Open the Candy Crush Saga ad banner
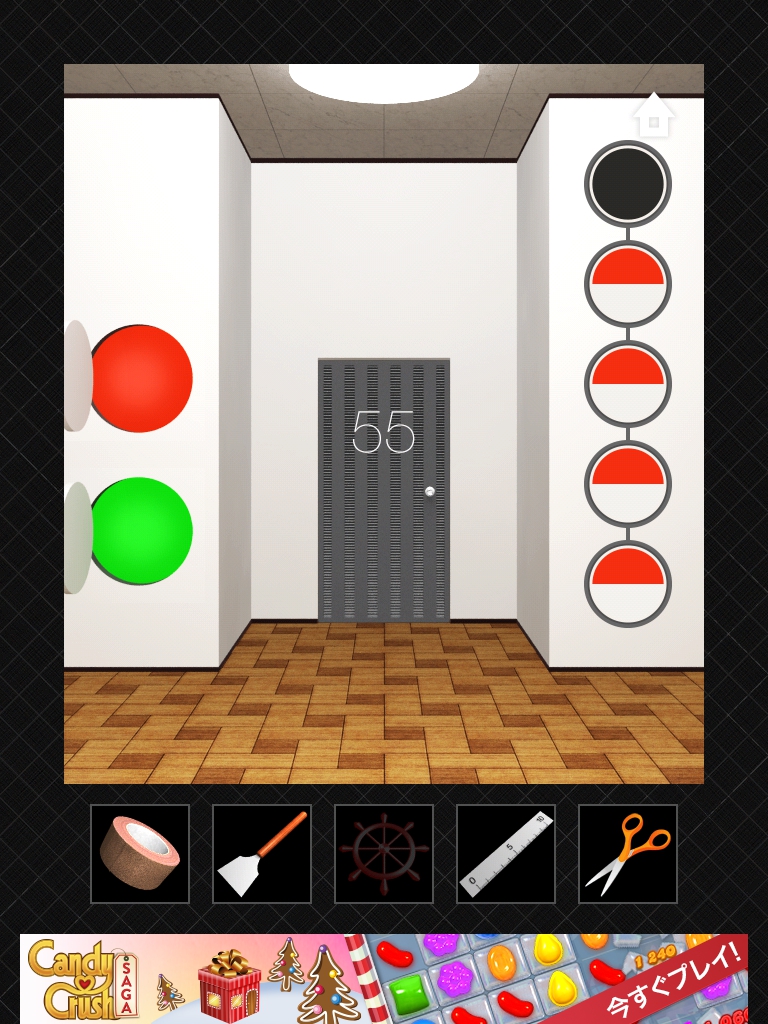This screenshot has height=1024, width=768. 384,977
